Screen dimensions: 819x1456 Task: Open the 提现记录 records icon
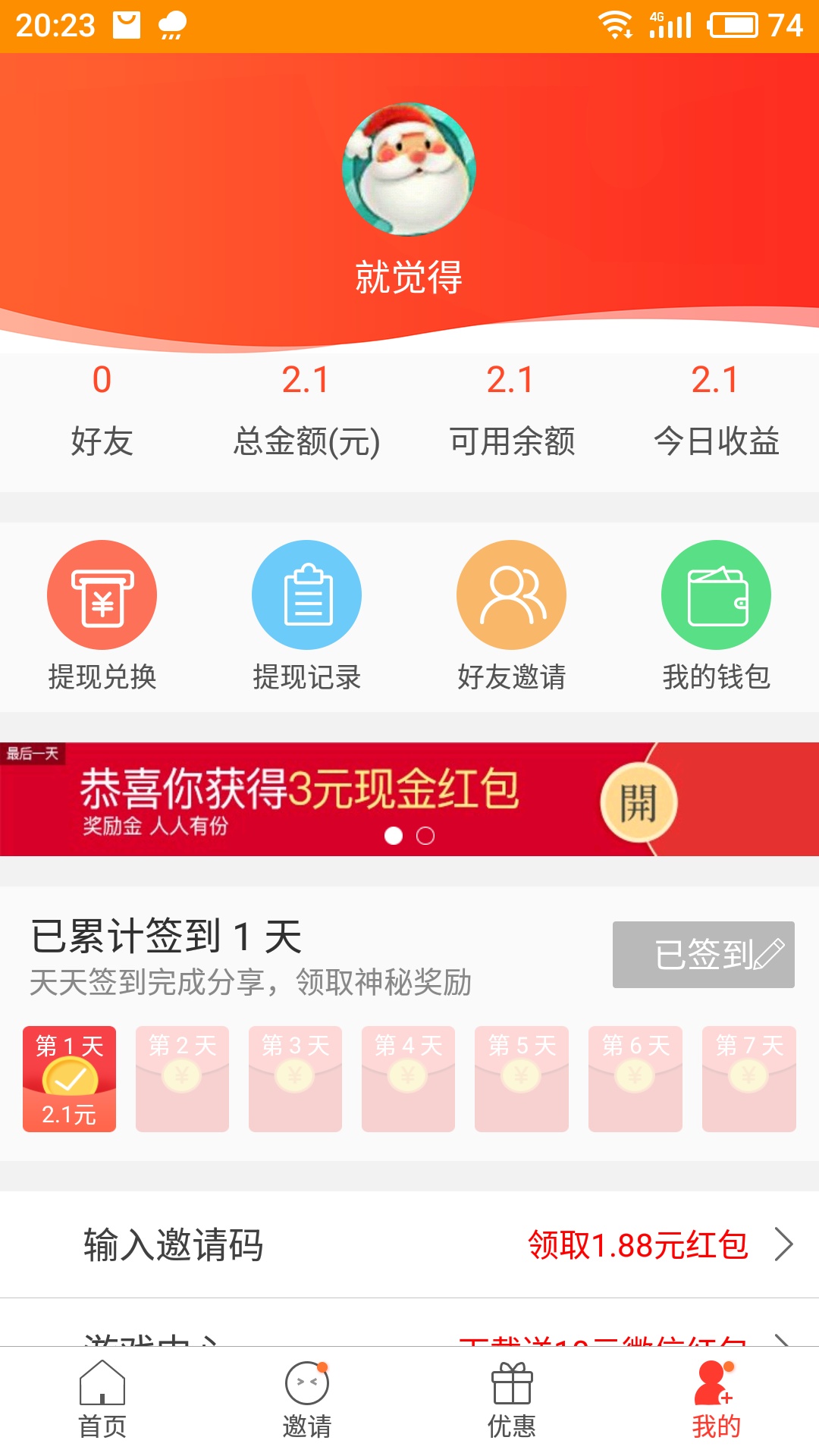tap(306, 595)
